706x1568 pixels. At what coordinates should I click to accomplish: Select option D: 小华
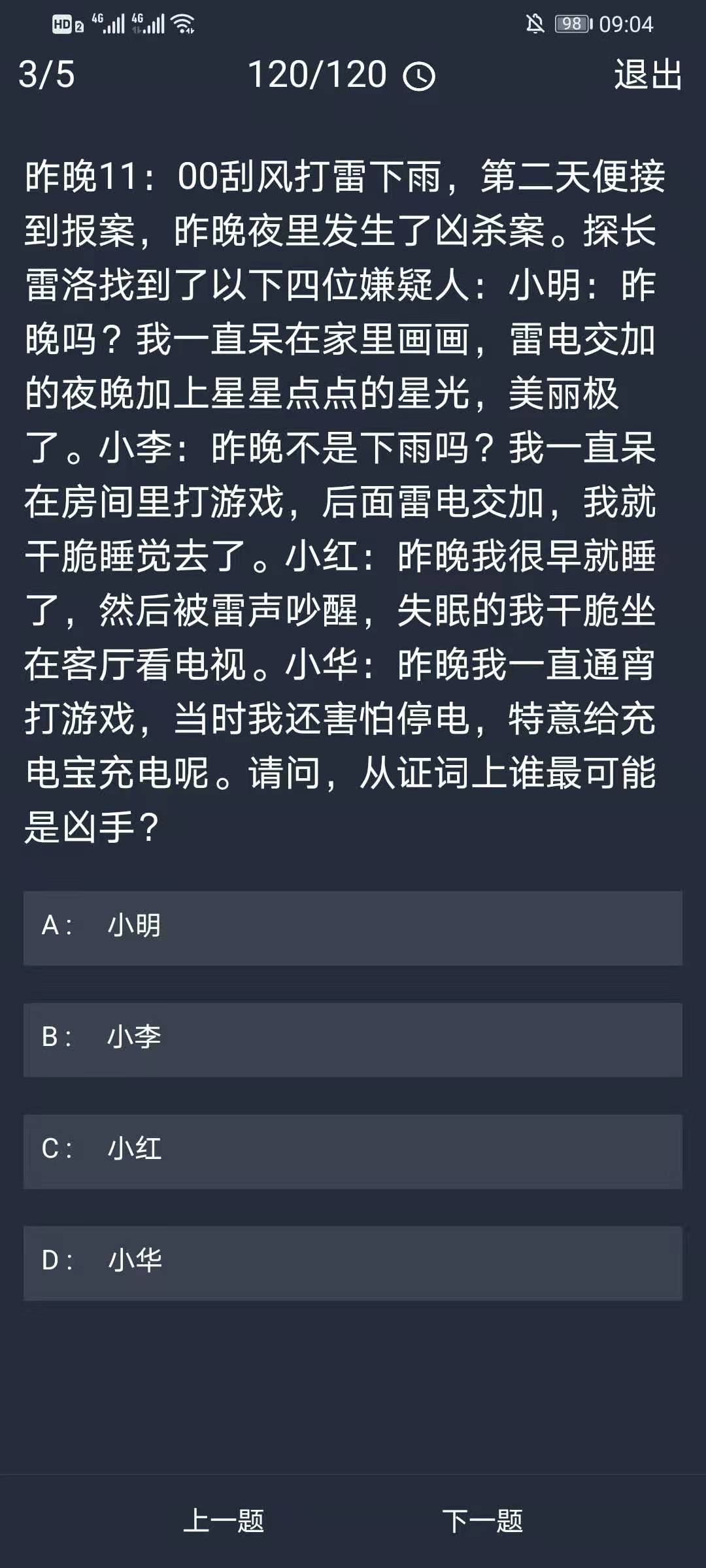pyautogui.click(x=353, y=1263)
